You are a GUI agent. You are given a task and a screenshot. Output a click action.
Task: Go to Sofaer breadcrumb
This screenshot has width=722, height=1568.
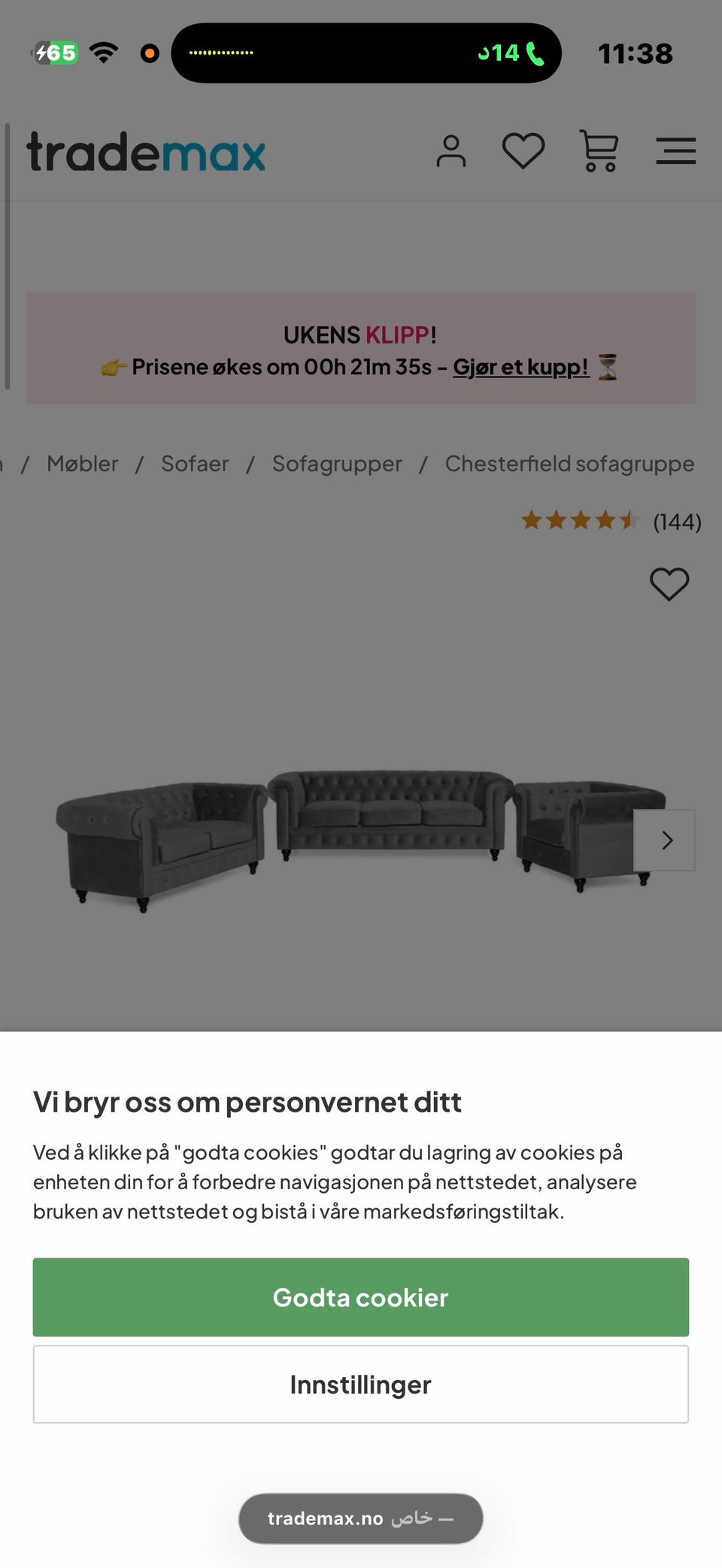tap(195, 464)
